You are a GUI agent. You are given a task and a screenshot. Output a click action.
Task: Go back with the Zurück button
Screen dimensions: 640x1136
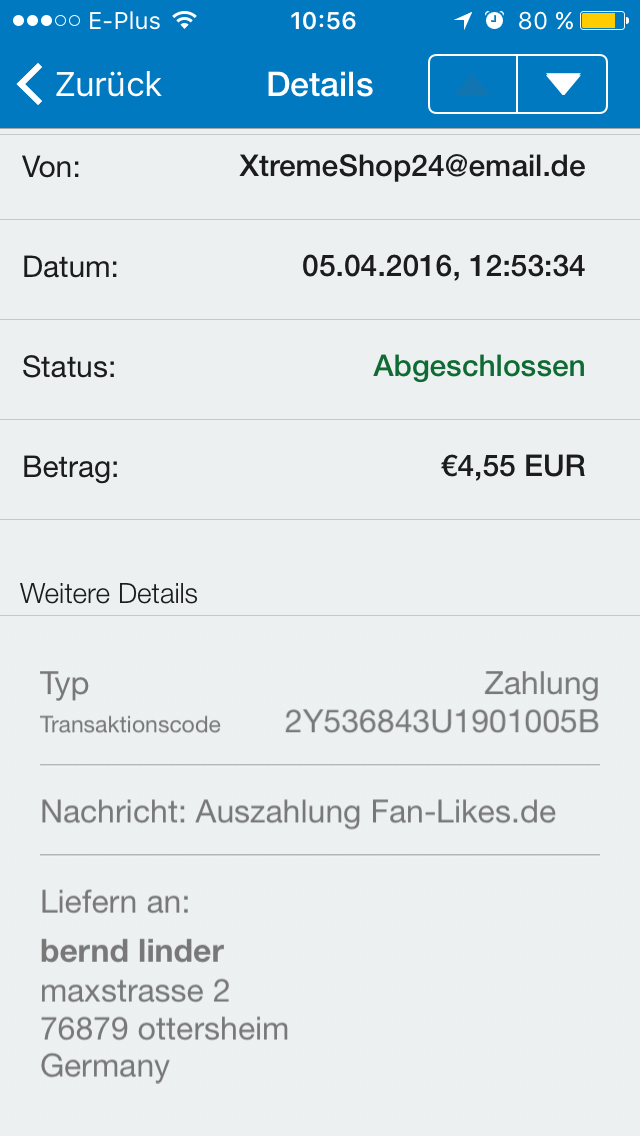[x=90, y=85]
